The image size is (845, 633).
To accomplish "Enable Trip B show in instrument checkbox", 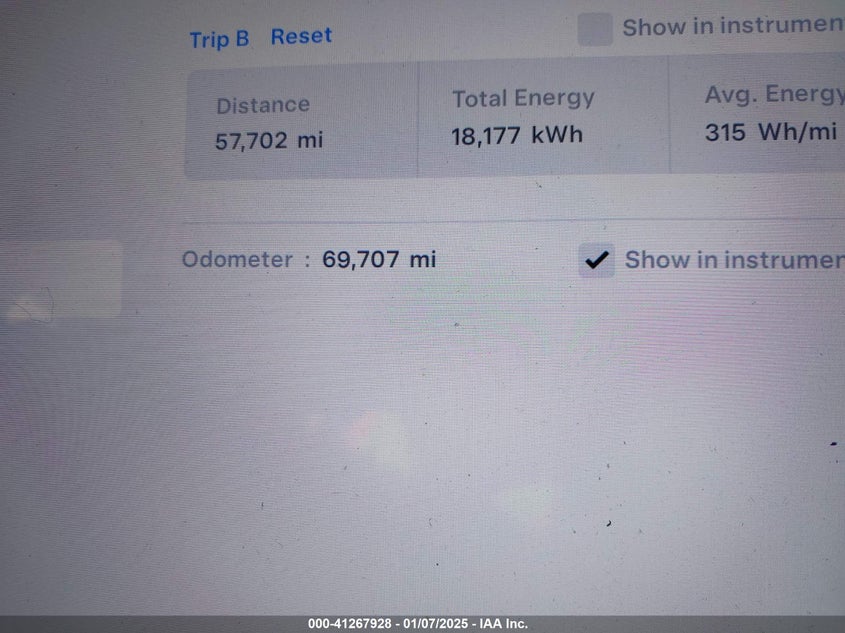I will (595, 29).
